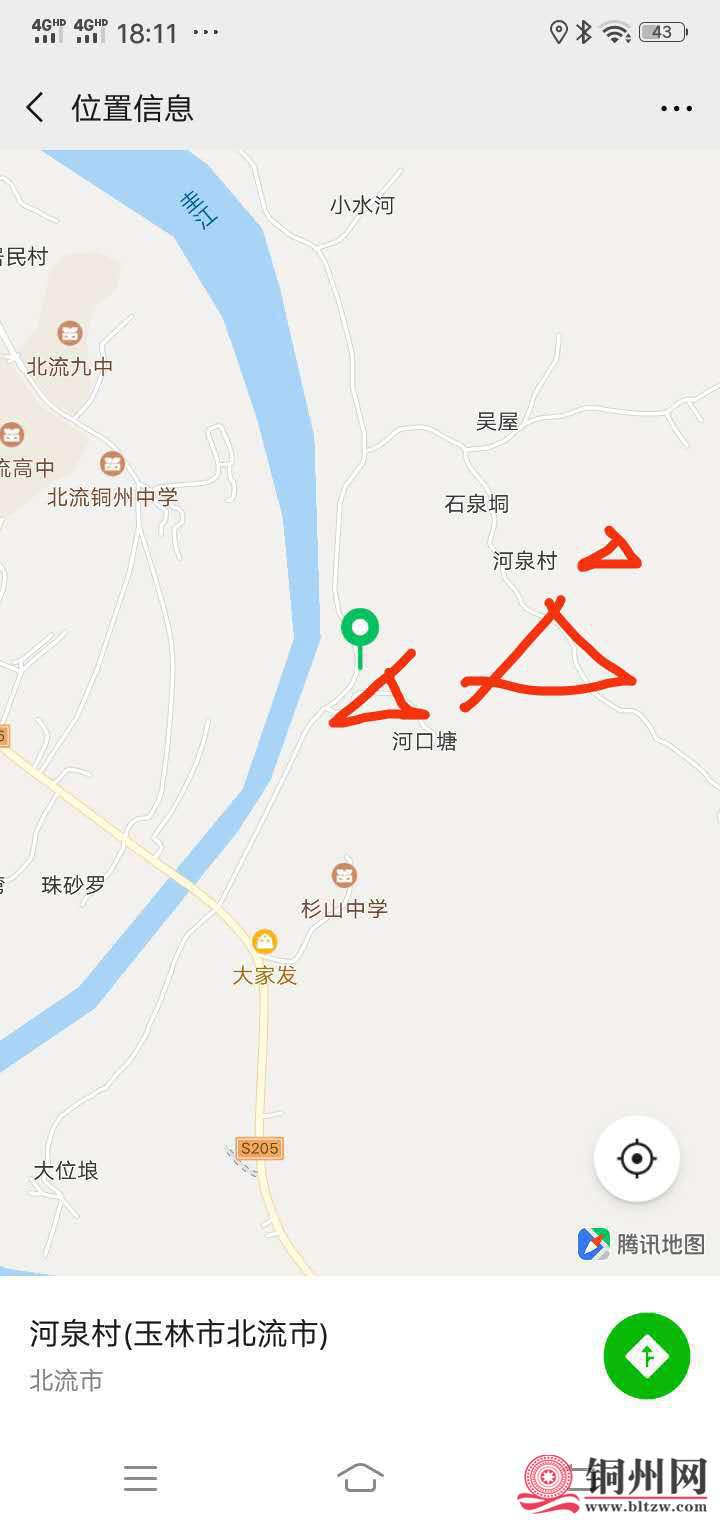Image resolution: width=720 pixels, height=1520 pixels.
Task: Open the three-dot overflow menu
Action: tap(676, 108)
